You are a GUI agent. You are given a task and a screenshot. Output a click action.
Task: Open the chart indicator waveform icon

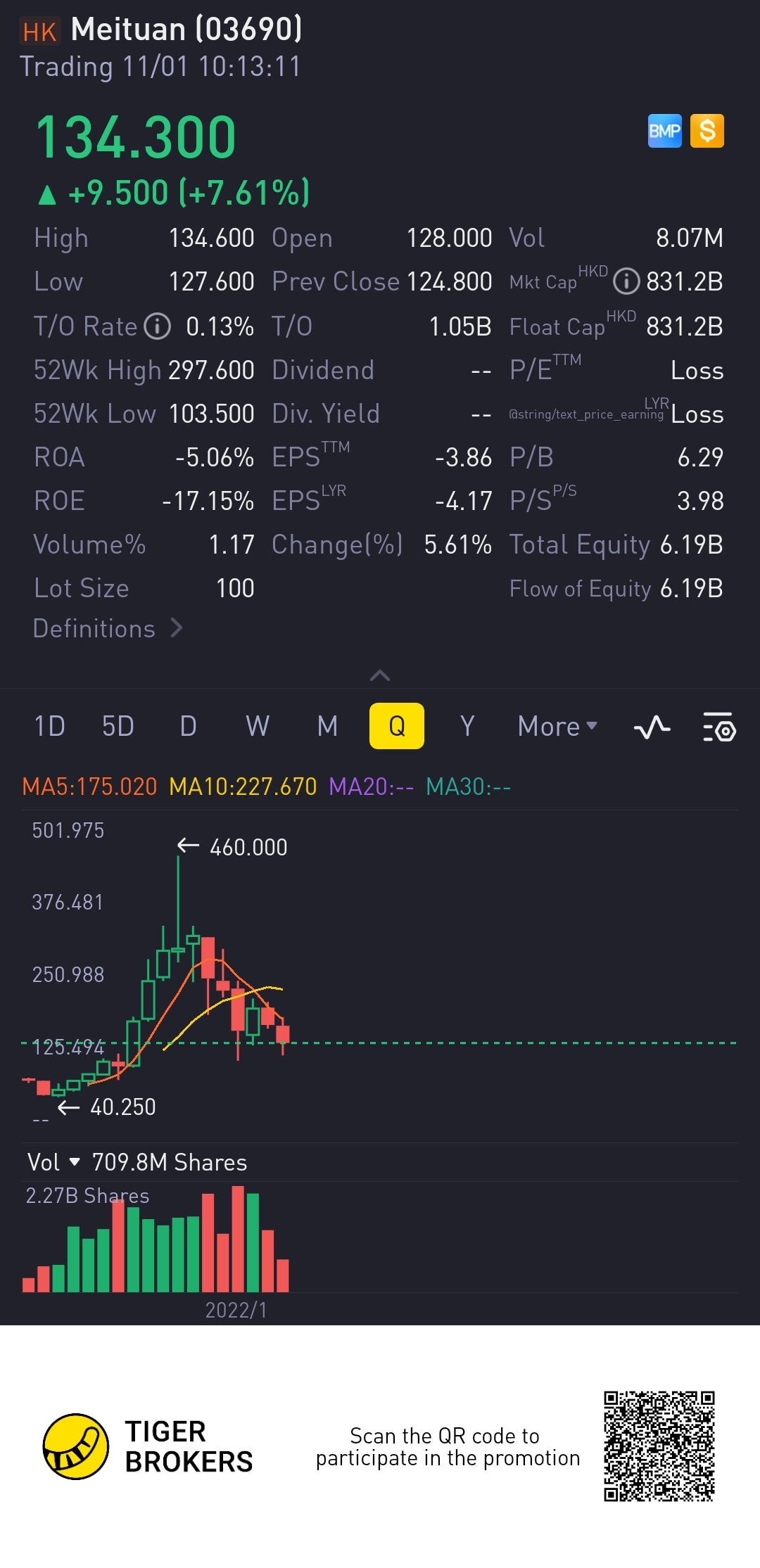[652, 727]
